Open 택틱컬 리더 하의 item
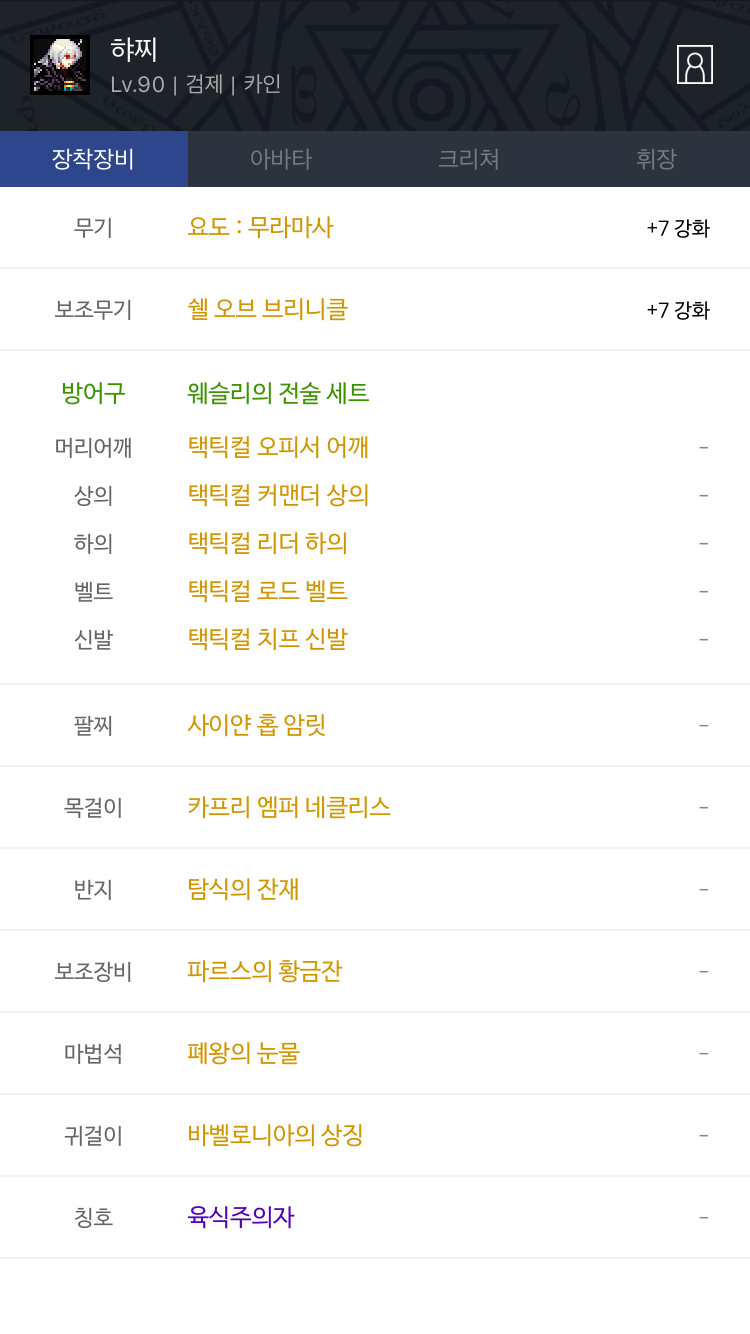Screen dimensions: 750x1334 tap(267, 543)
